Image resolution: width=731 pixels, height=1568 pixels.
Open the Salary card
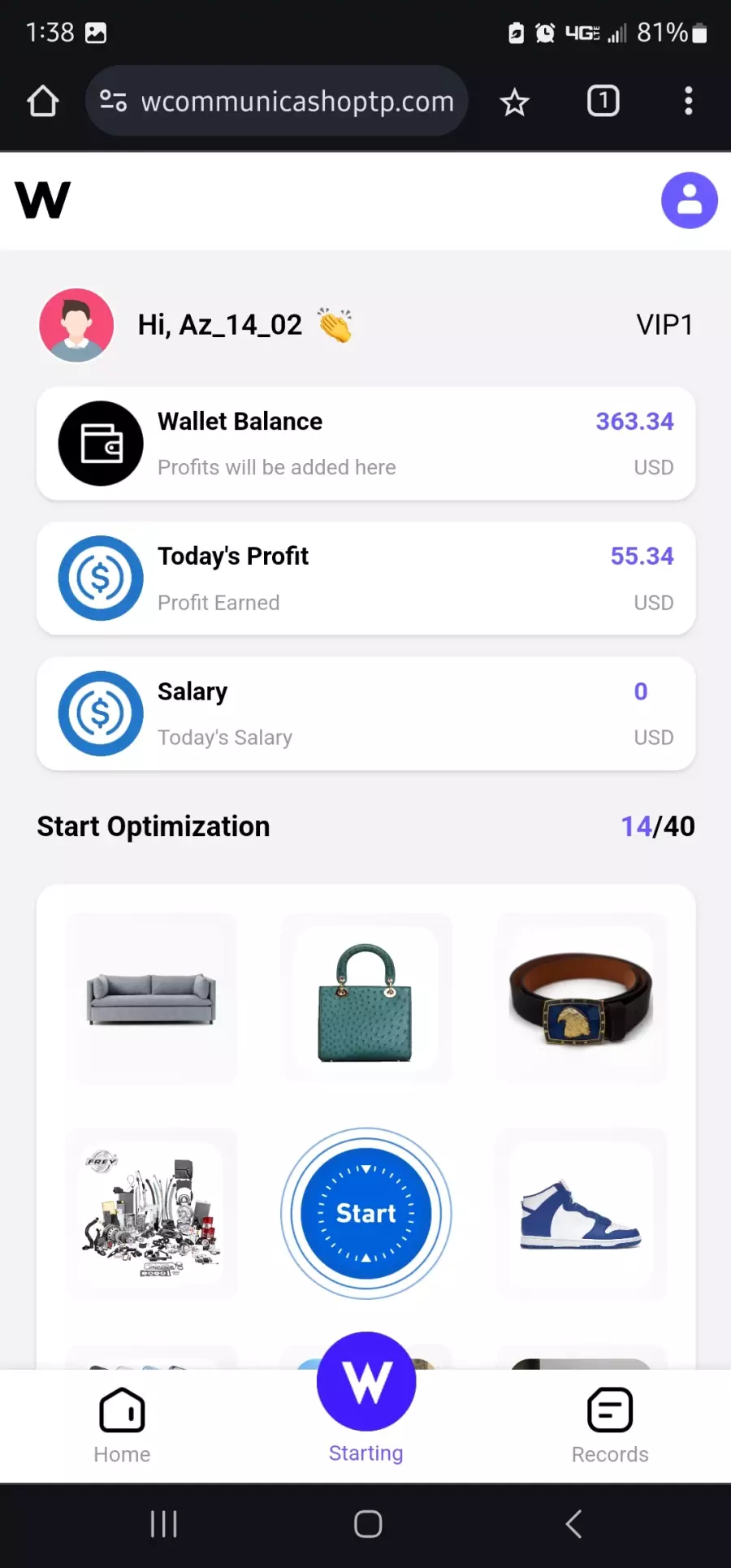(x=366, y=713)
